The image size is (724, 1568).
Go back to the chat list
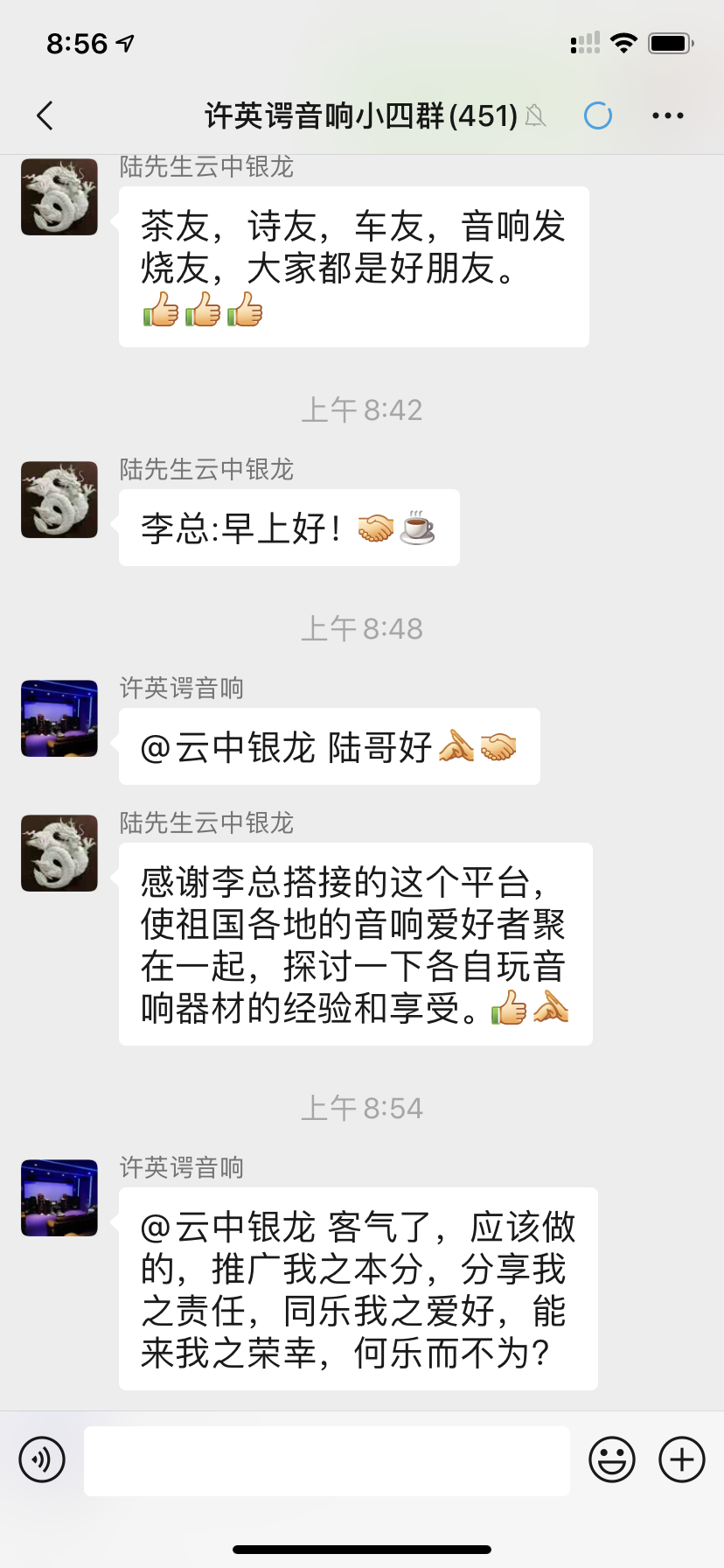click(45, 115)
